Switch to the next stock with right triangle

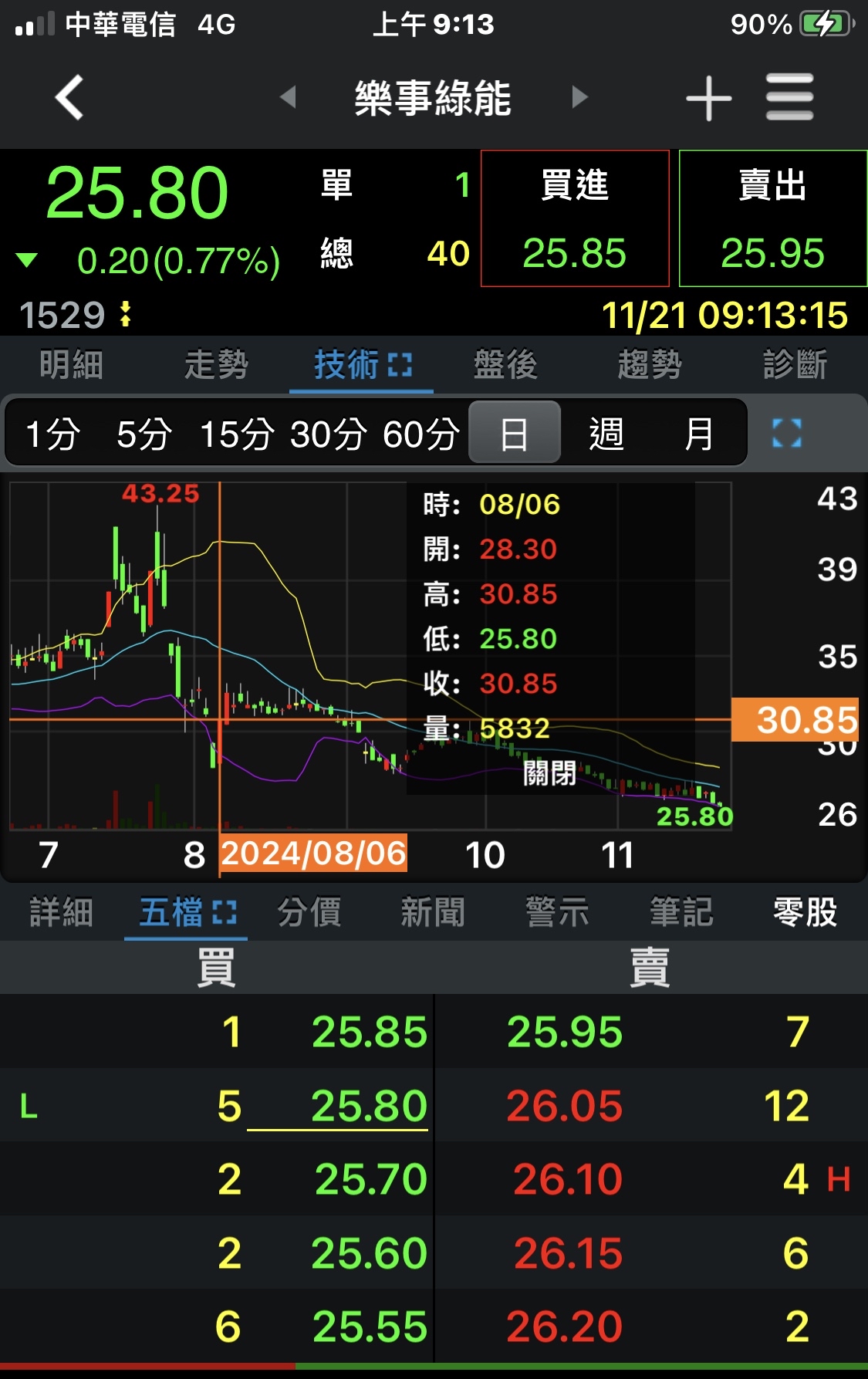[x=579, y=97]
